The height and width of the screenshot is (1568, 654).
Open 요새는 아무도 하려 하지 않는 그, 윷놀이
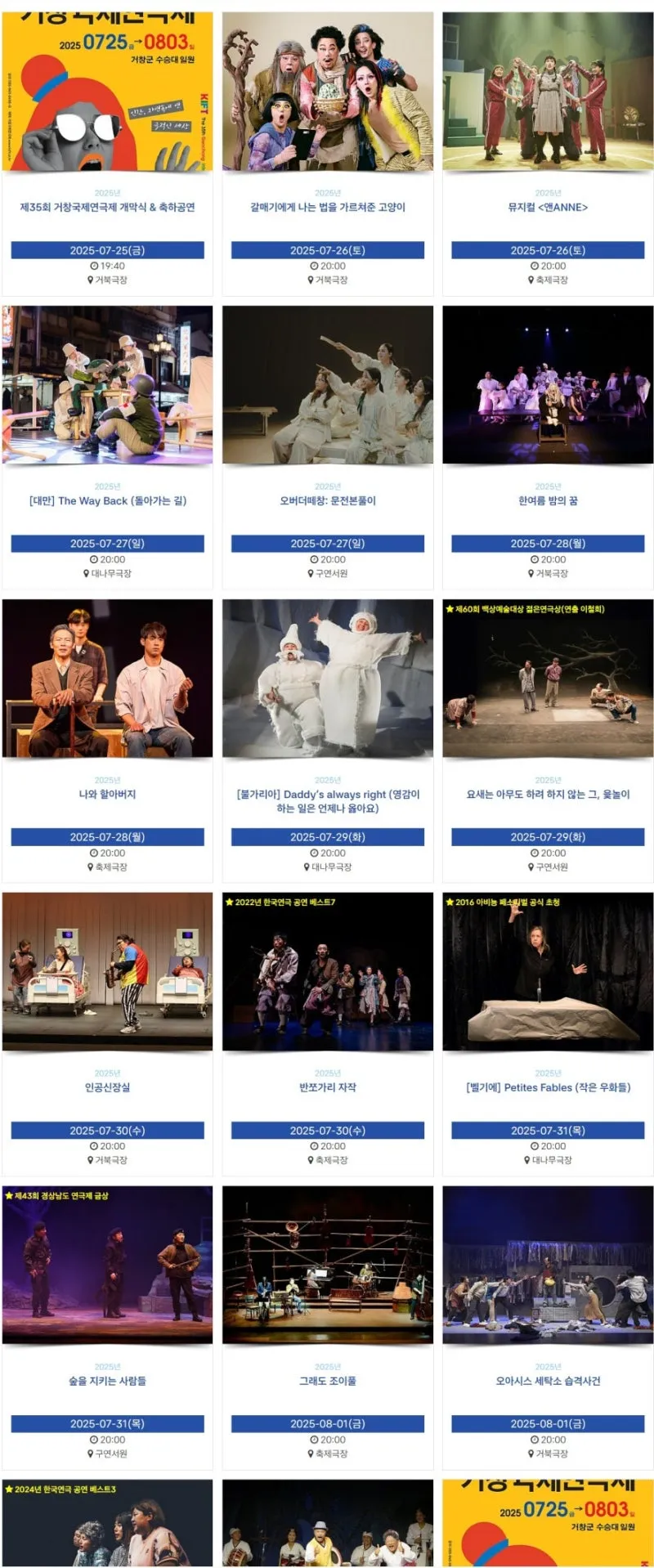[x=548, y=795]
